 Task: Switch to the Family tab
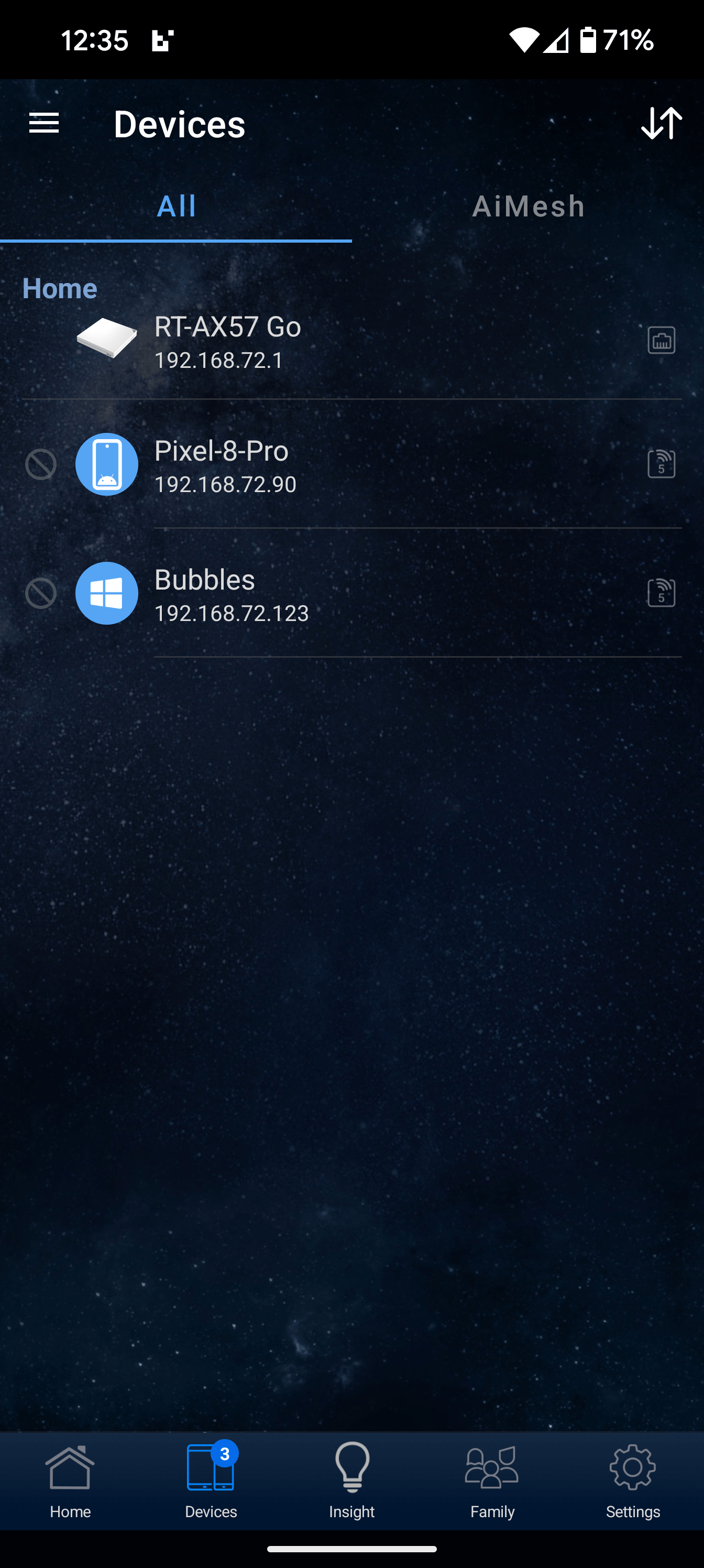point(492,1481)
